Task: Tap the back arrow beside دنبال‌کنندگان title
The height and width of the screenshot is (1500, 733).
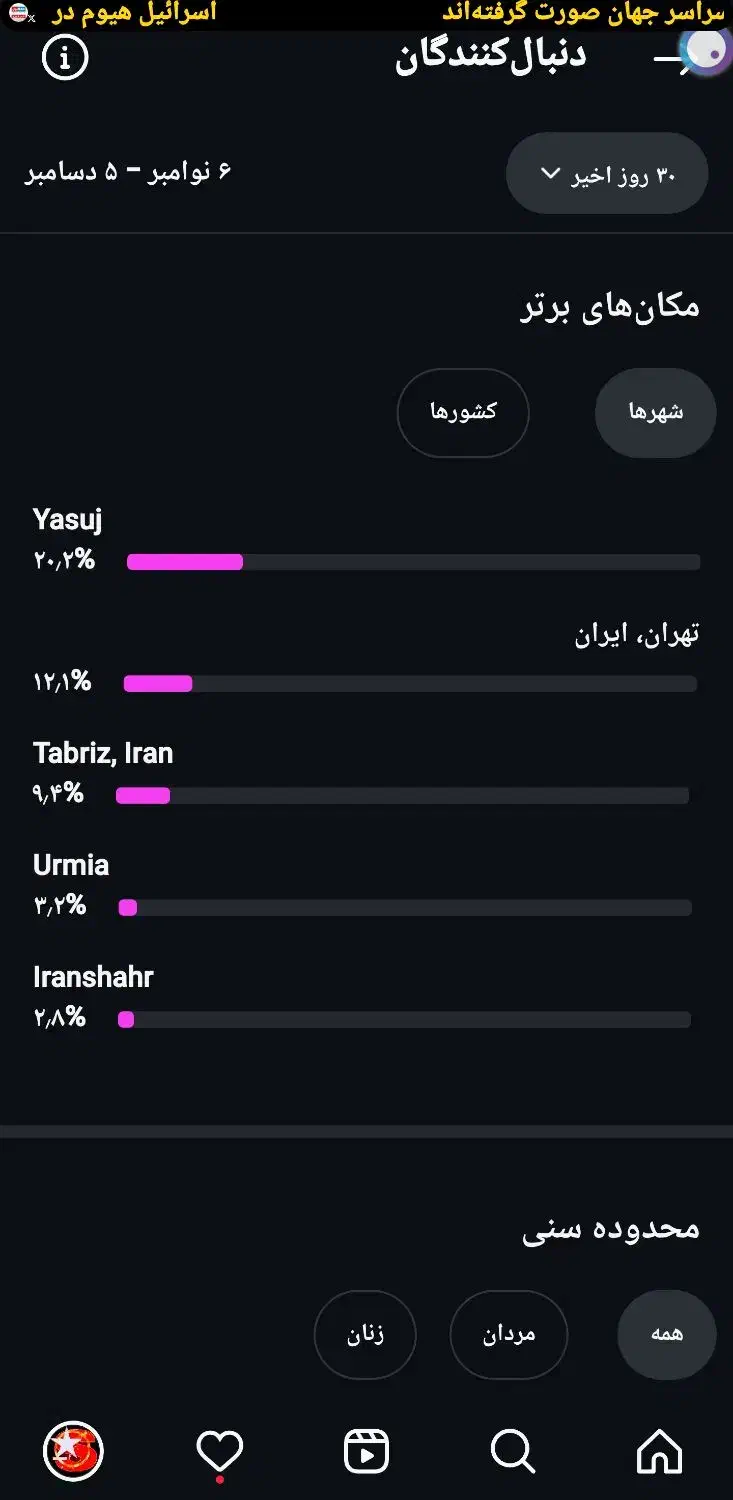Action: tap(668, 57)
